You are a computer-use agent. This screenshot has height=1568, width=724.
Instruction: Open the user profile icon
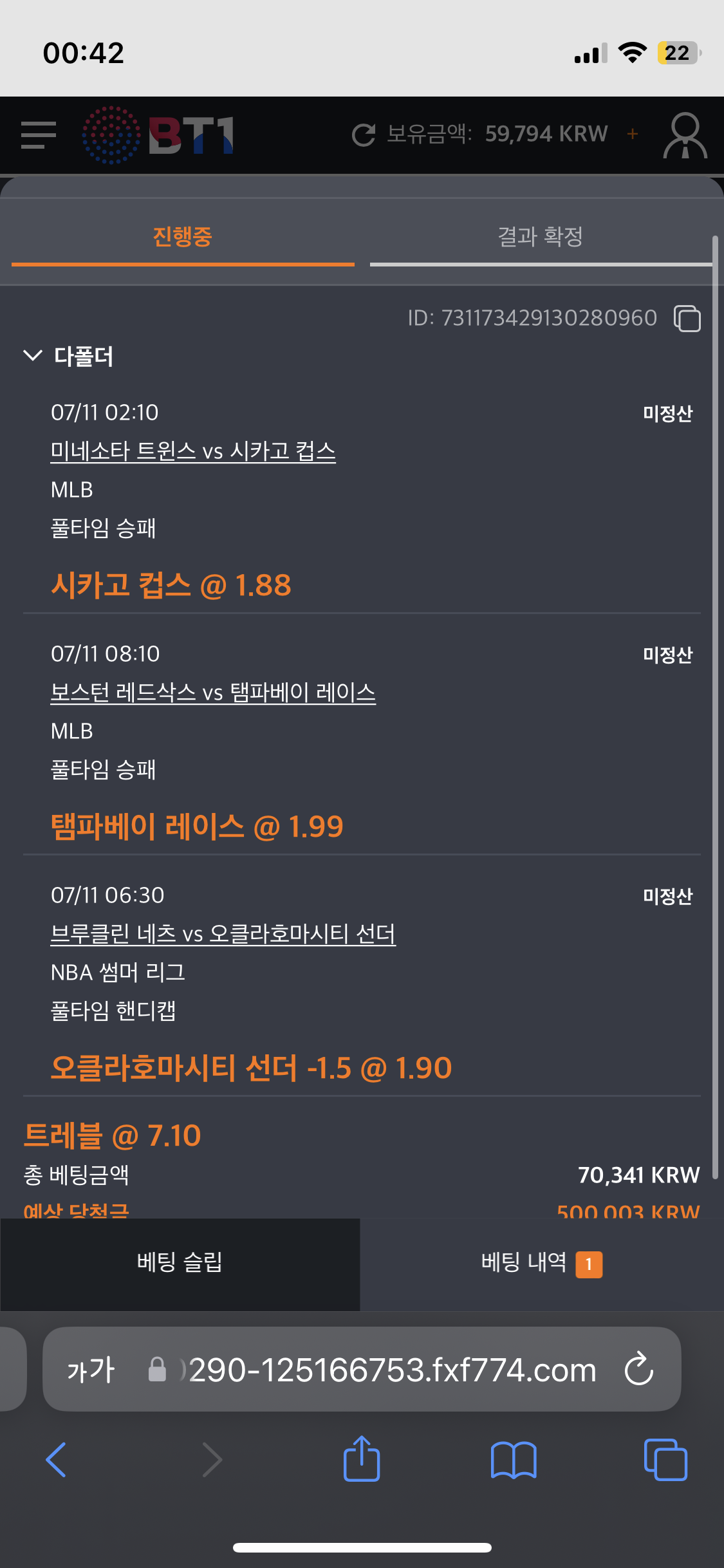point(685,135)
